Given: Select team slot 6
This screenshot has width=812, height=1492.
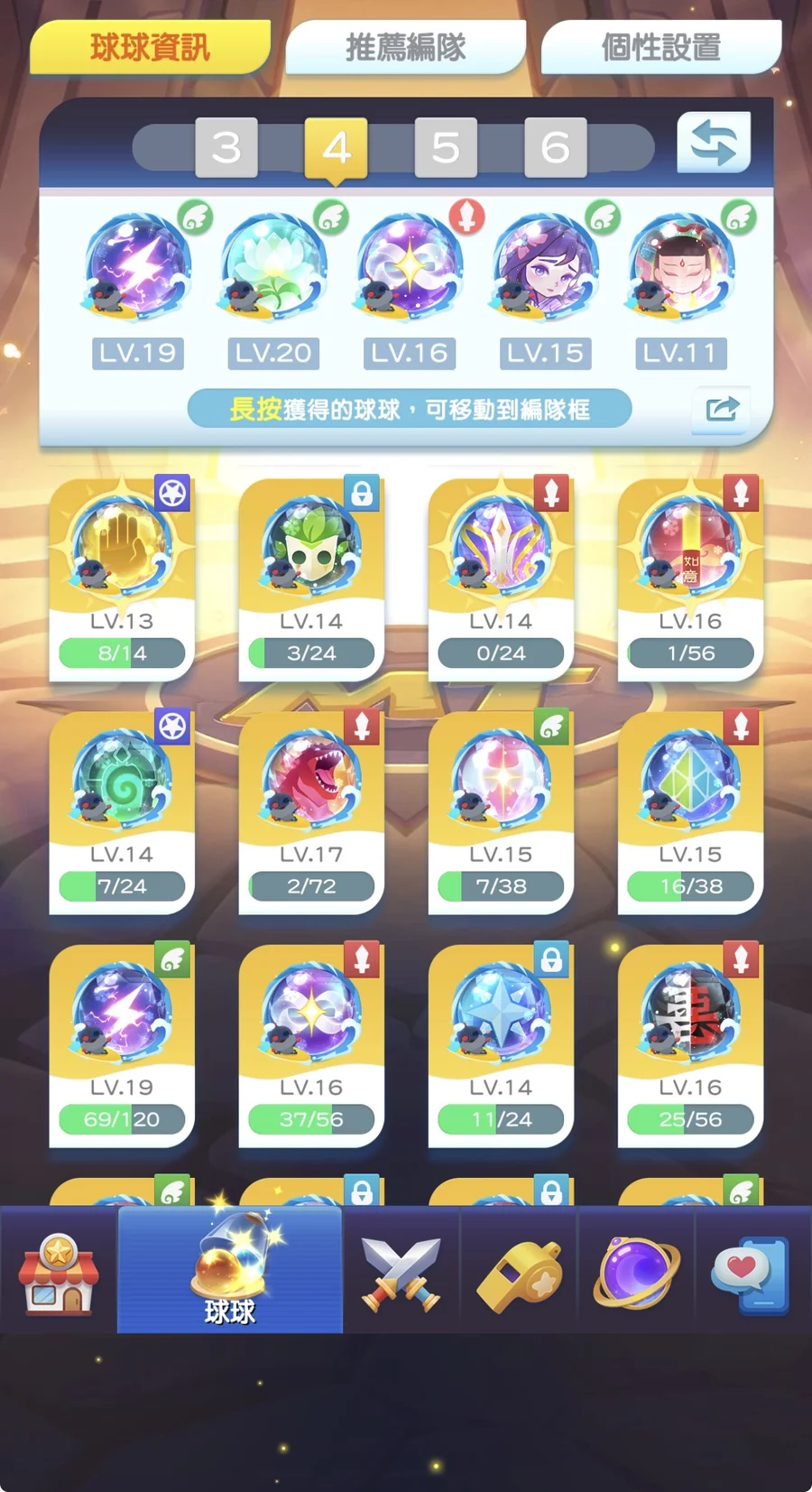Looking at the screenshot, I should [x=555, y=147].
